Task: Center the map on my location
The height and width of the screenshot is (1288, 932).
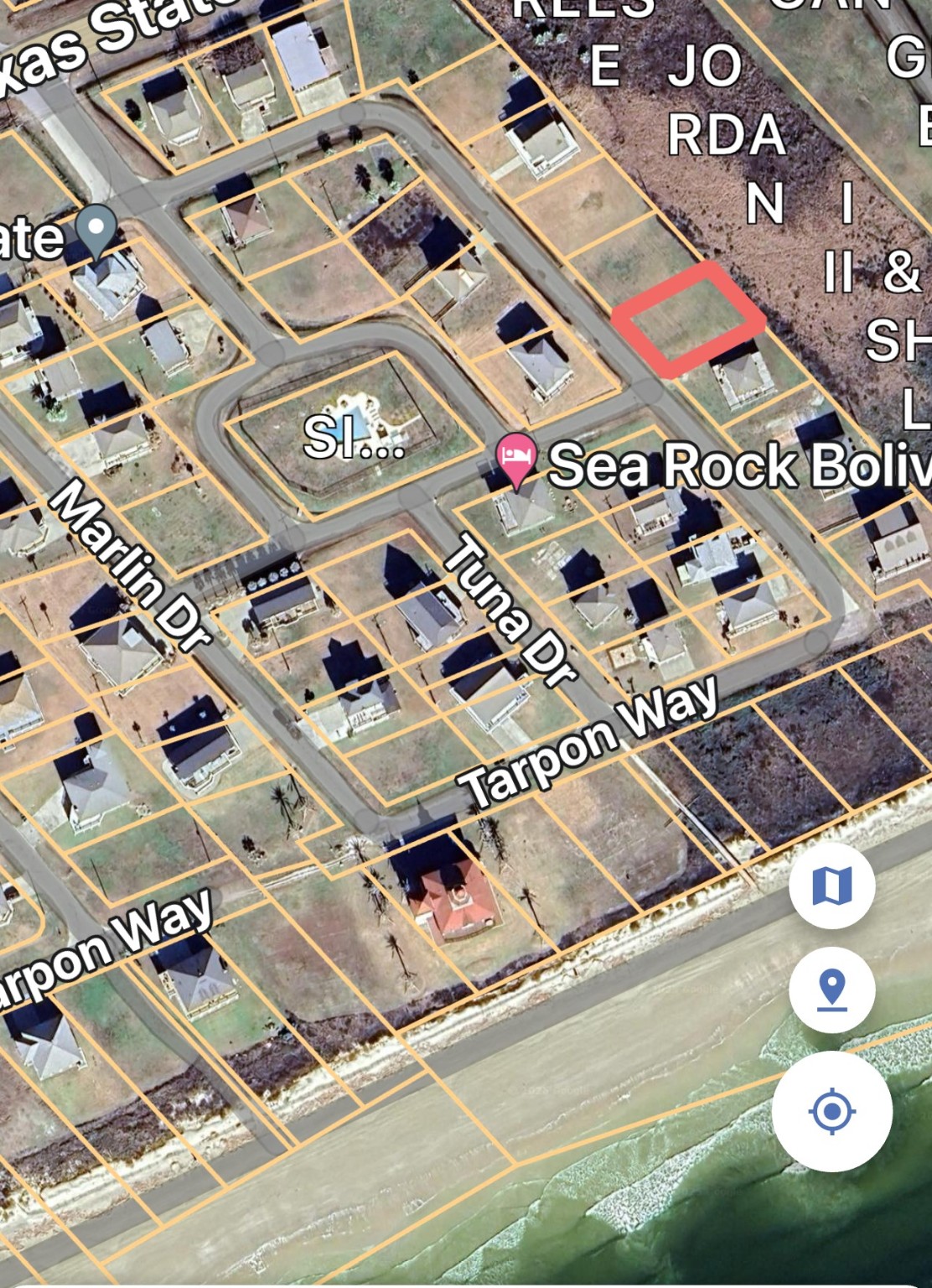Action: (831, 1111)
